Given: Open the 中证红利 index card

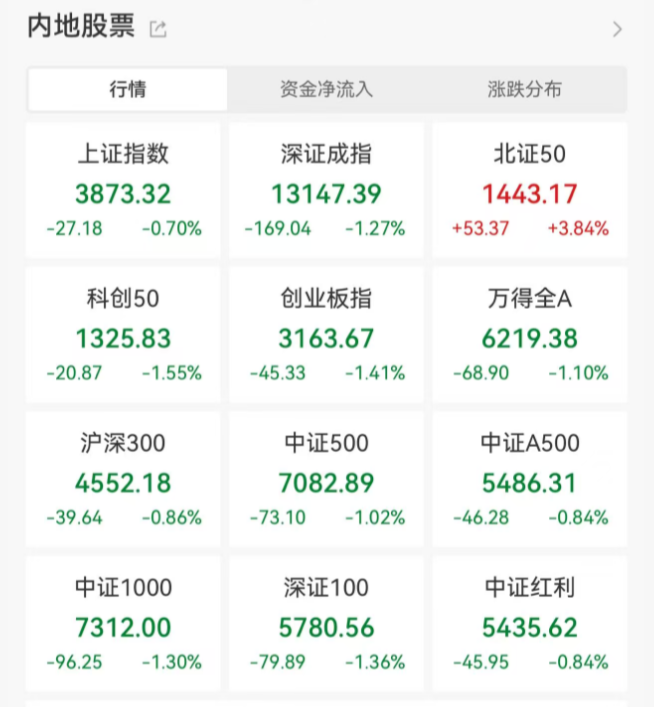Looking at the screenshot, I should pos(529,624).
